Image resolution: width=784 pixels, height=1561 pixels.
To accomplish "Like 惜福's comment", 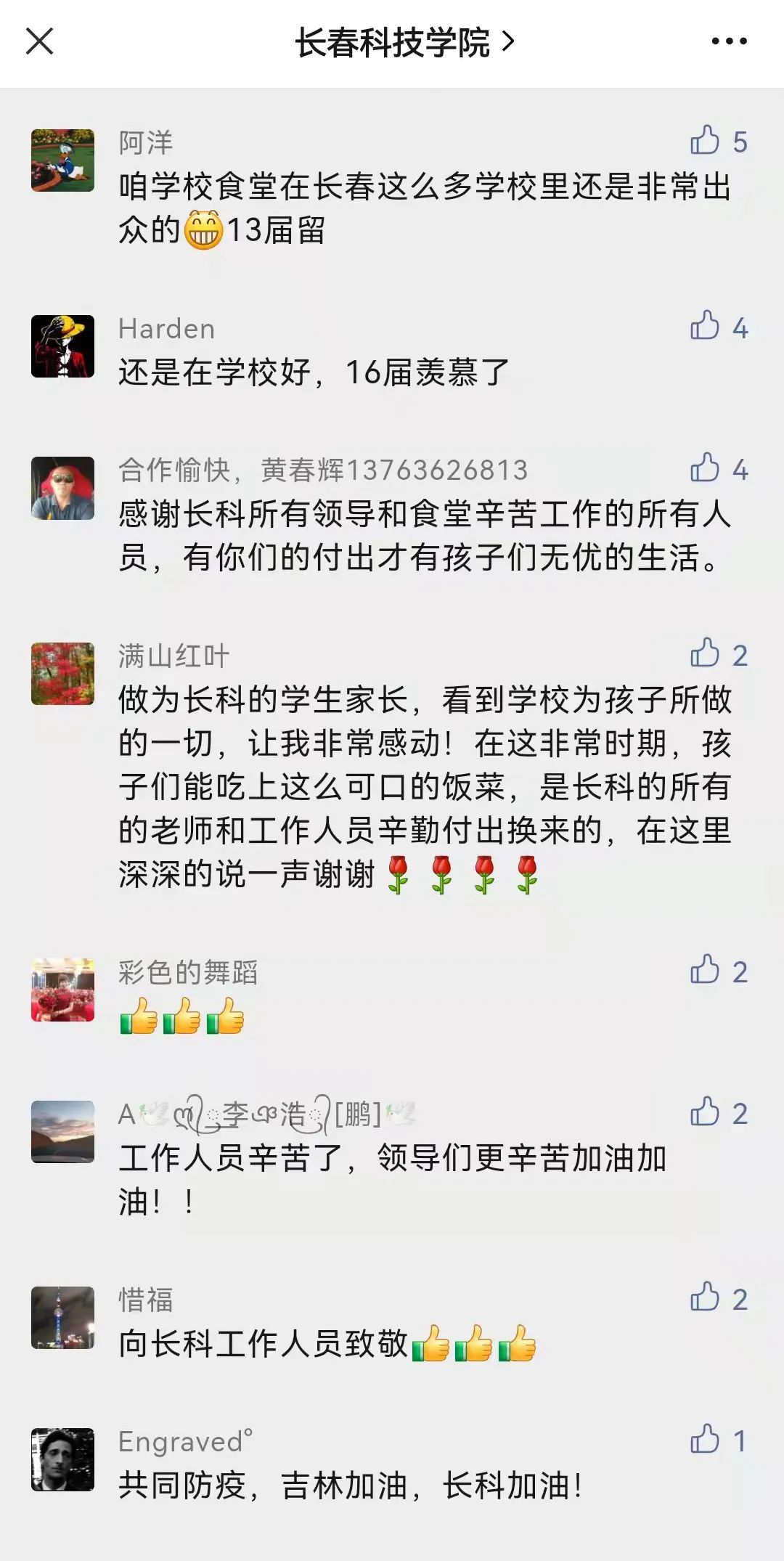I will pos(705,1298).
